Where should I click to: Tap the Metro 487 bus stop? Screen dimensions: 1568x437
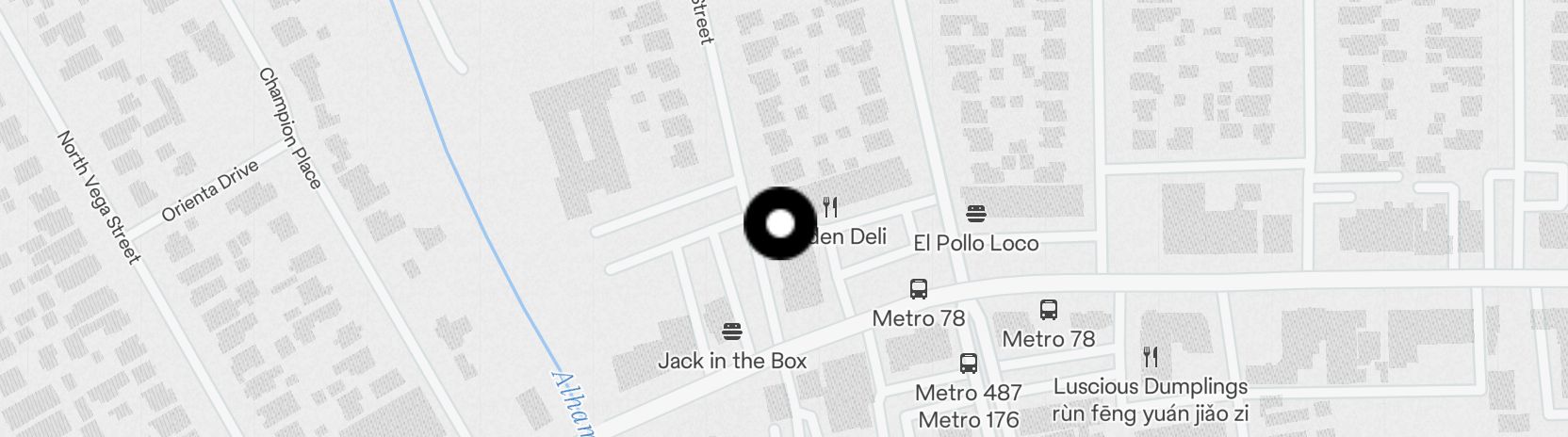968,364
